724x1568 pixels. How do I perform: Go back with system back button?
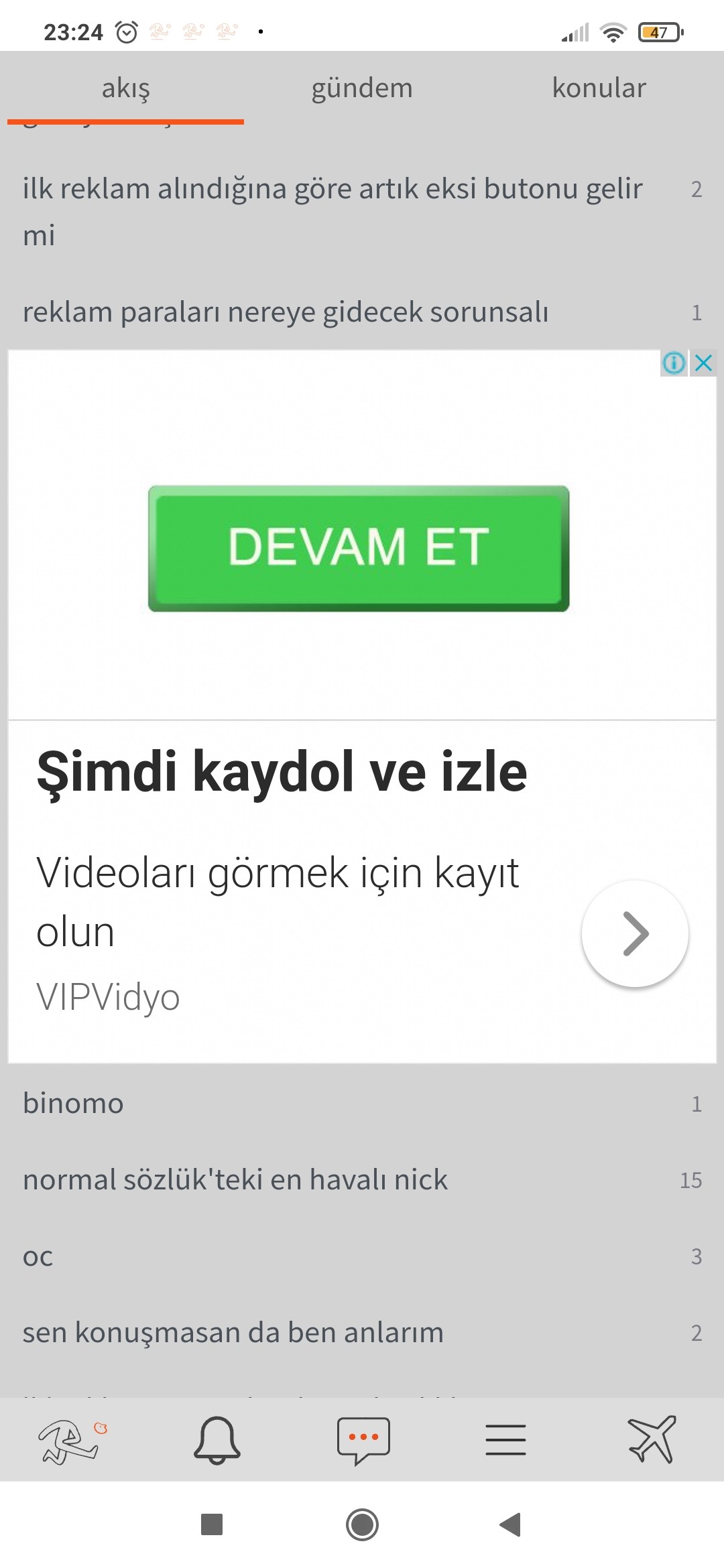511,1524
